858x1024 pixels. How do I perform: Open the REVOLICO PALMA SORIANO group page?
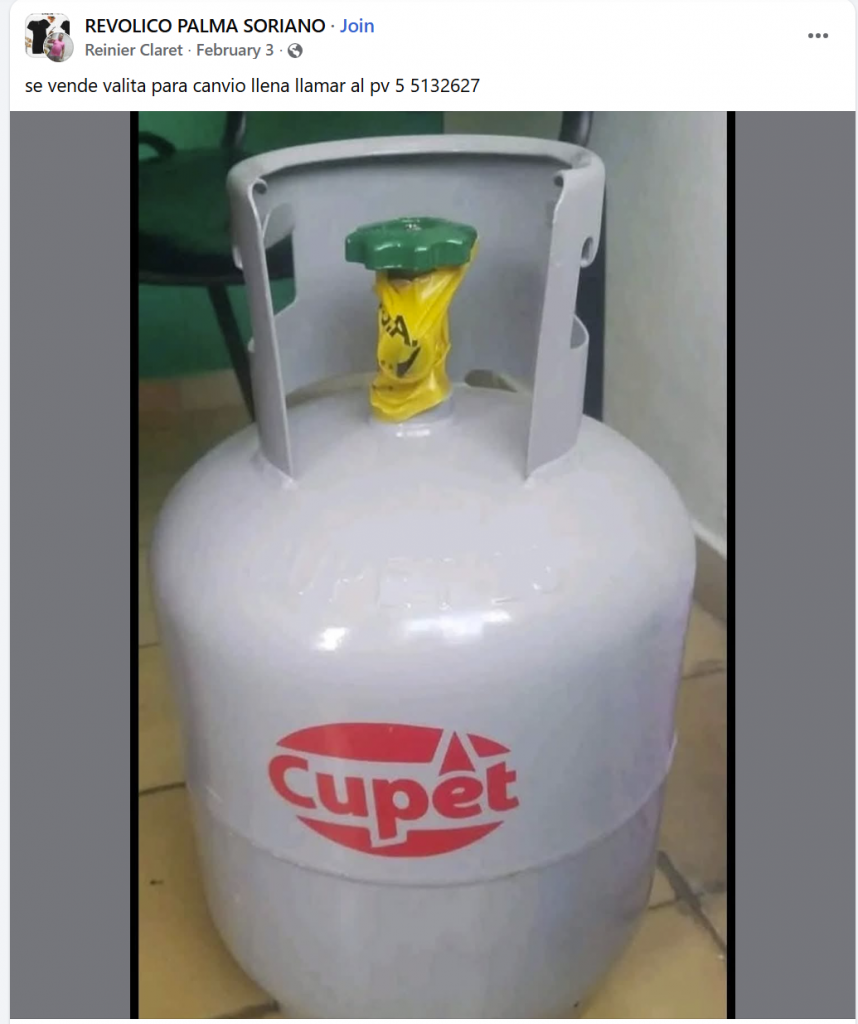(x=205, y=26)
